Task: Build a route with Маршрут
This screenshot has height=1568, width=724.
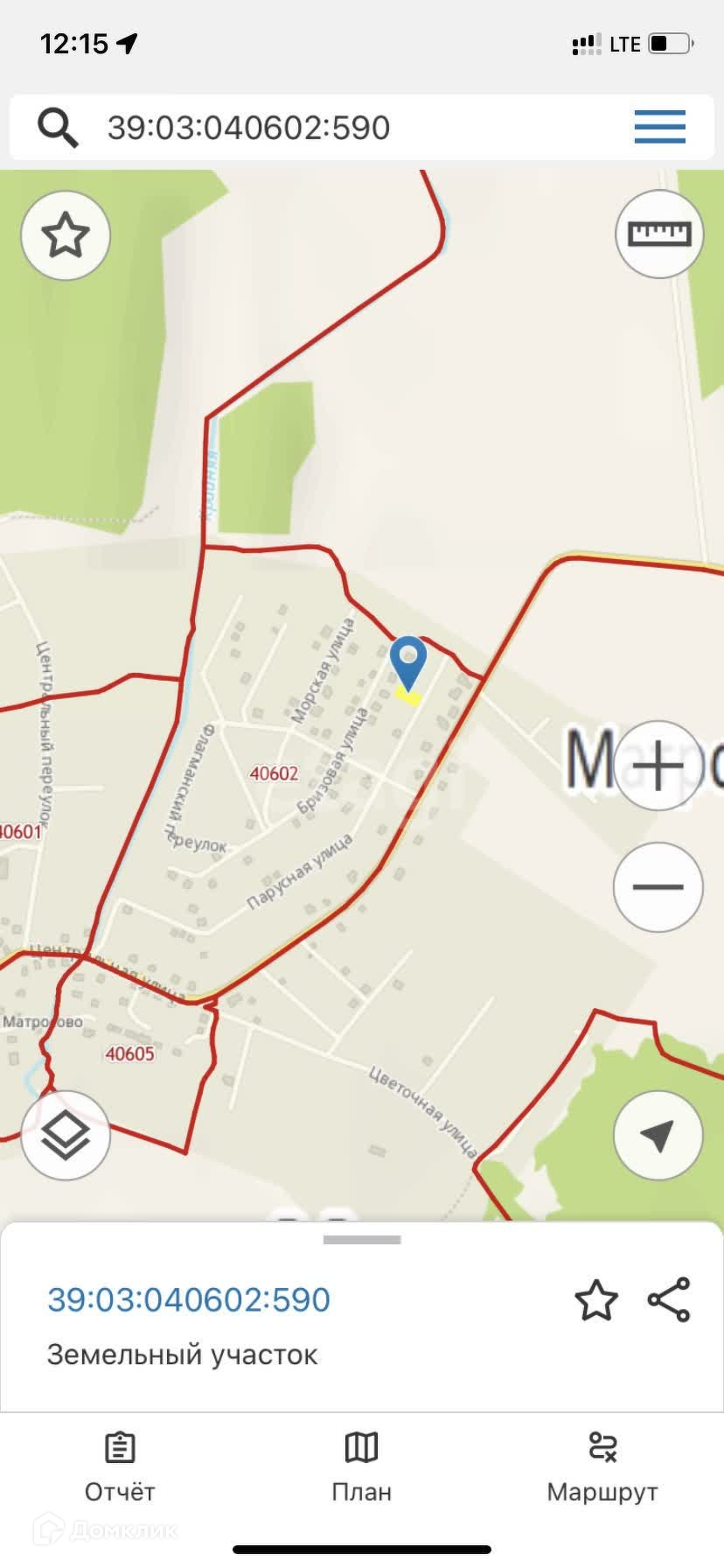Action: pos(602,1468)
